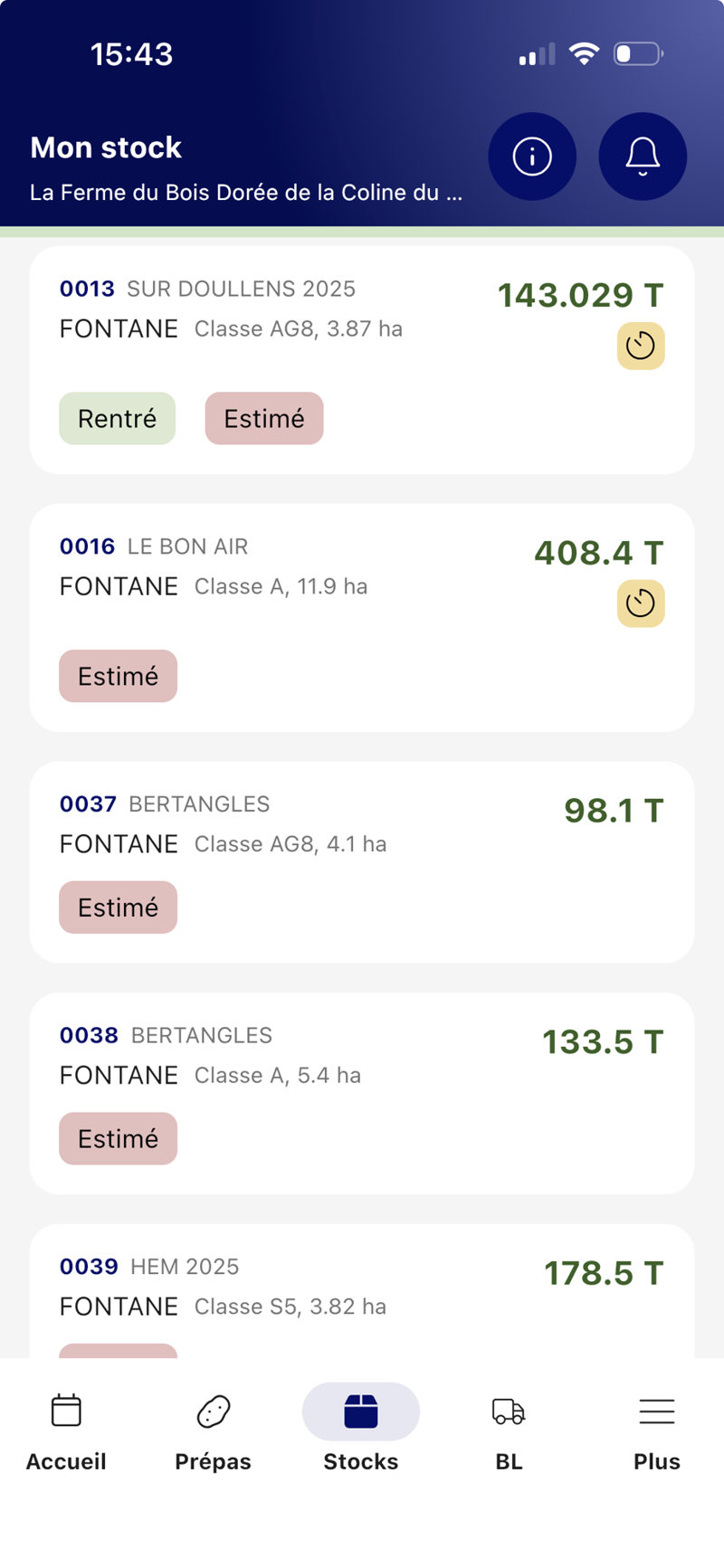
Task: Open the Plus menu icon
Action: coord(656,1411)
